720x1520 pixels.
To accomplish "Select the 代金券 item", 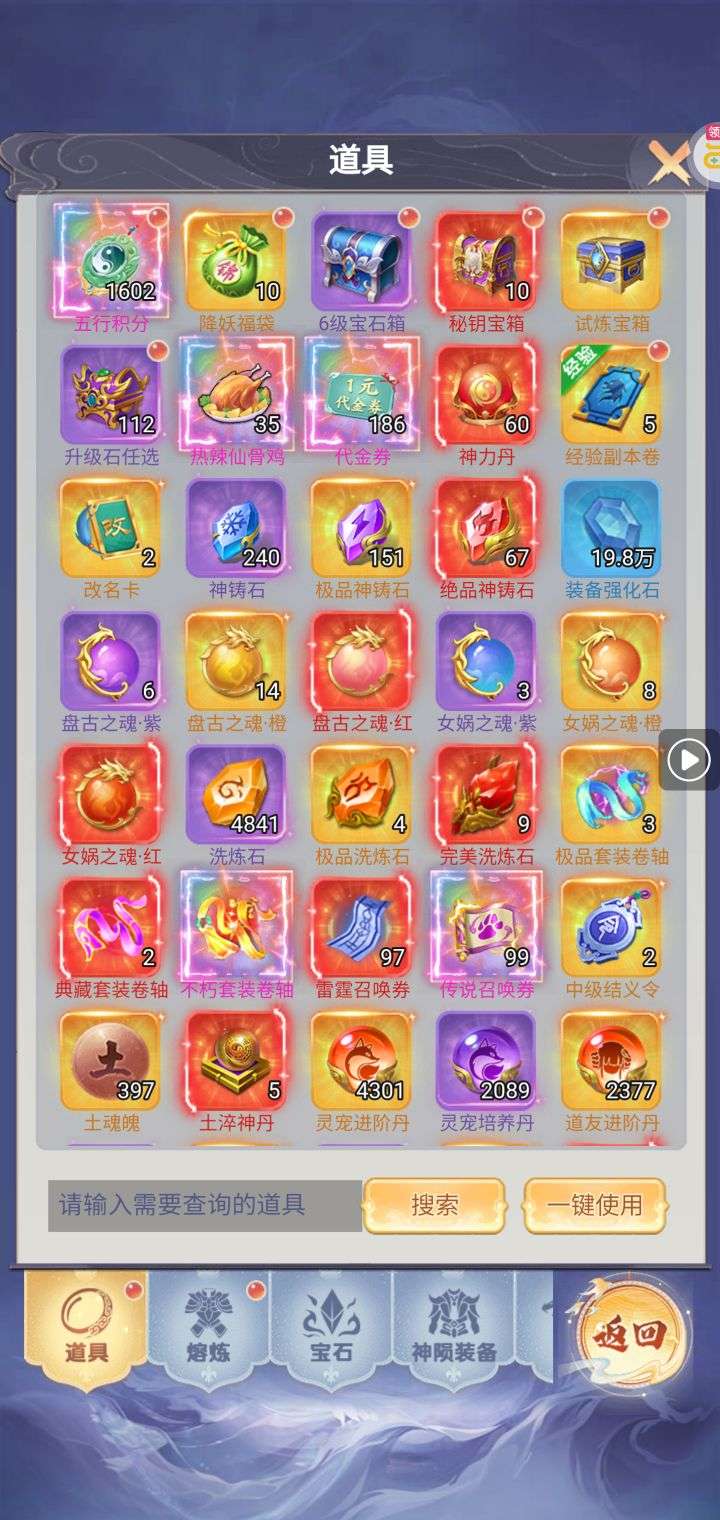I will pos(360,395).
